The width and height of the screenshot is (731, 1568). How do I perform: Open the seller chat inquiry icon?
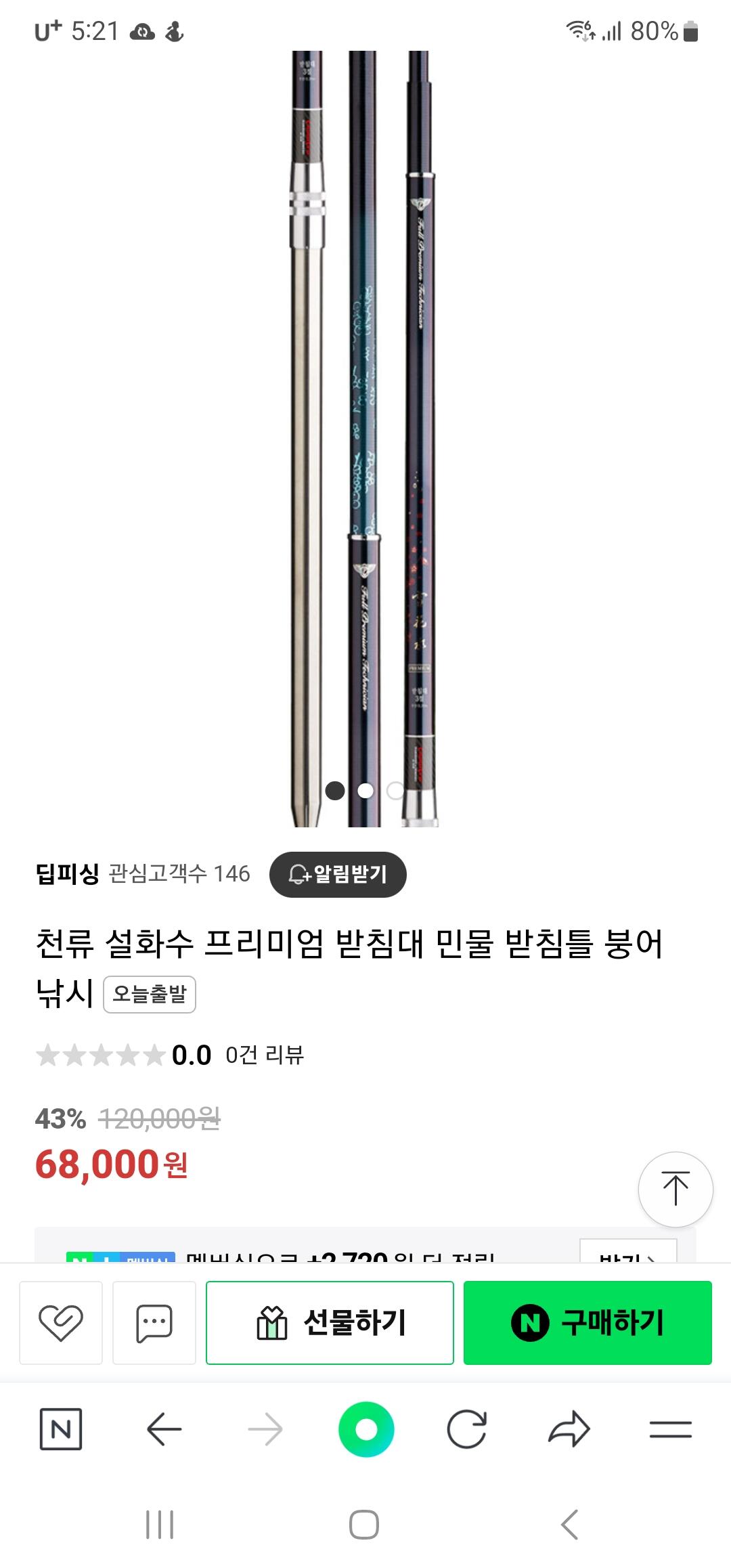click(x=154, y=1322)
